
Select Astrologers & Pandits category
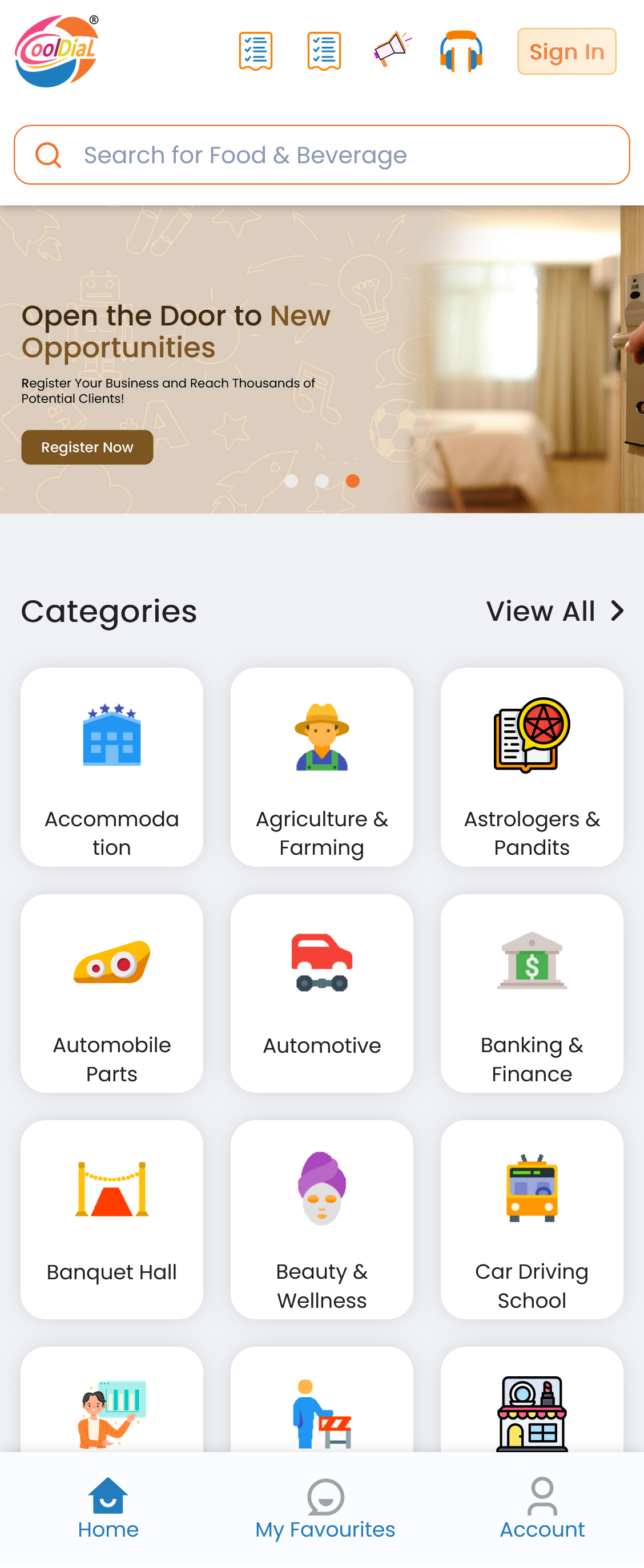click(532, 766)
